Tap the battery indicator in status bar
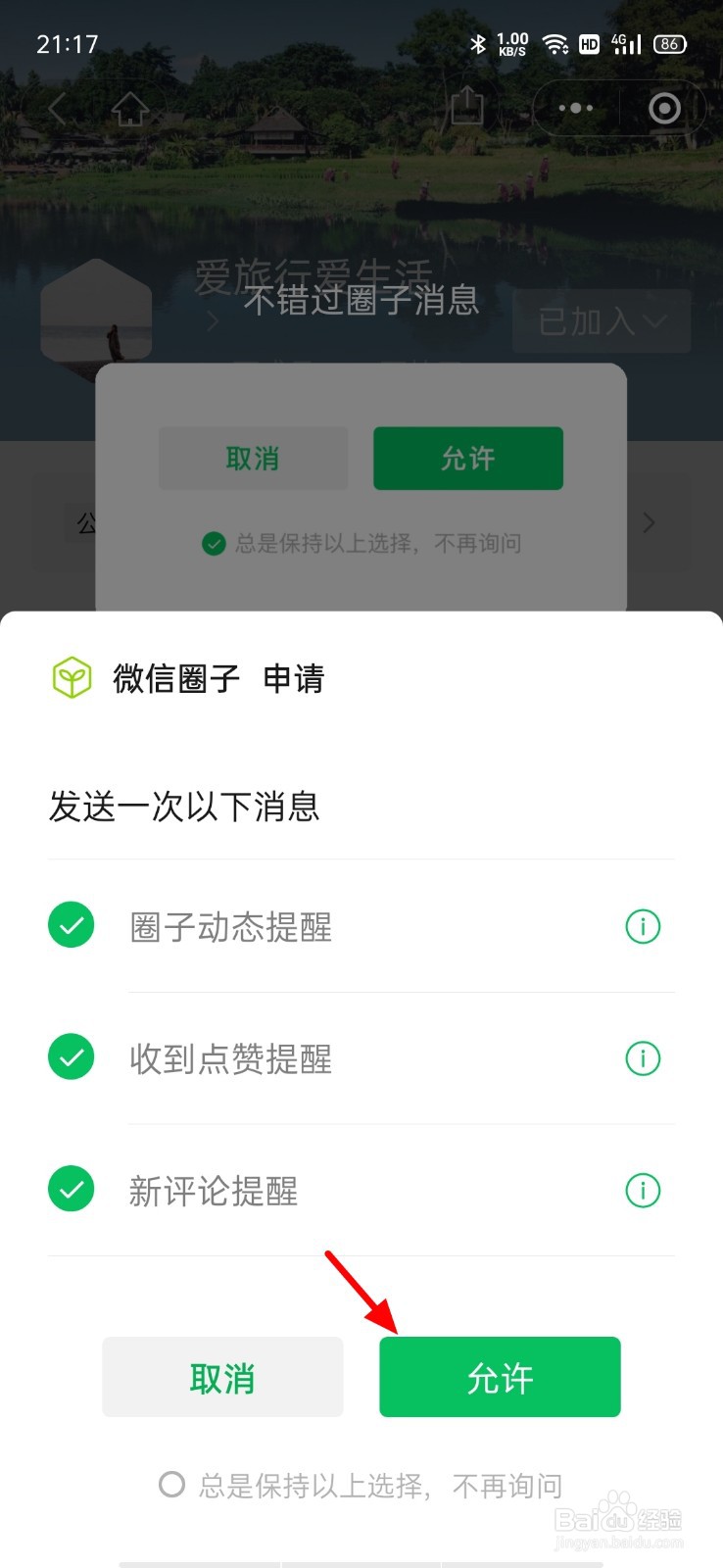The height and width of the screenshot is (1568, 723). [x=672, y=43]
